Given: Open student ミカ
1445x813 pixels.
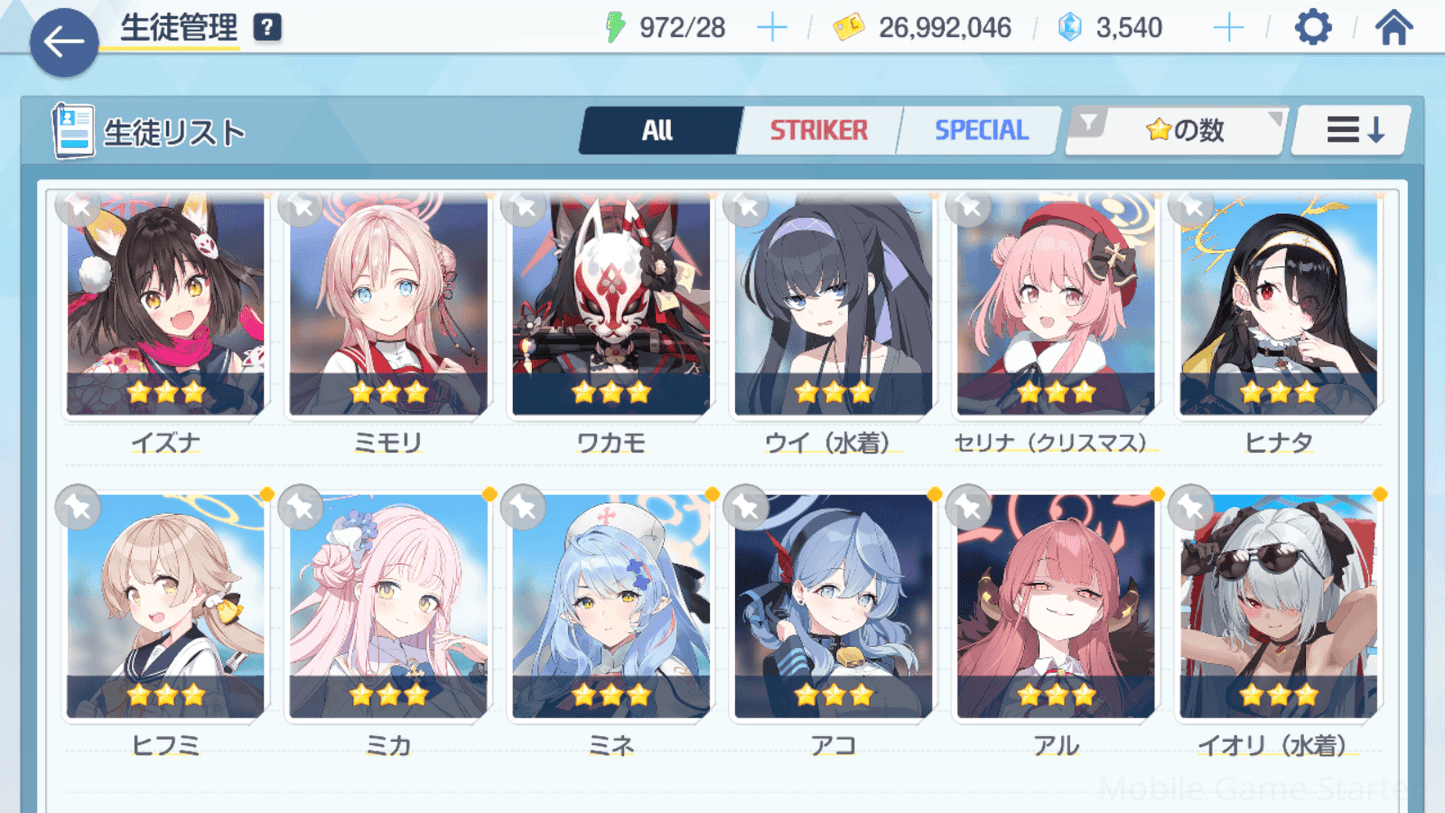Looking at the screenshot, I should pyautogui.click(x=388, y=607).
